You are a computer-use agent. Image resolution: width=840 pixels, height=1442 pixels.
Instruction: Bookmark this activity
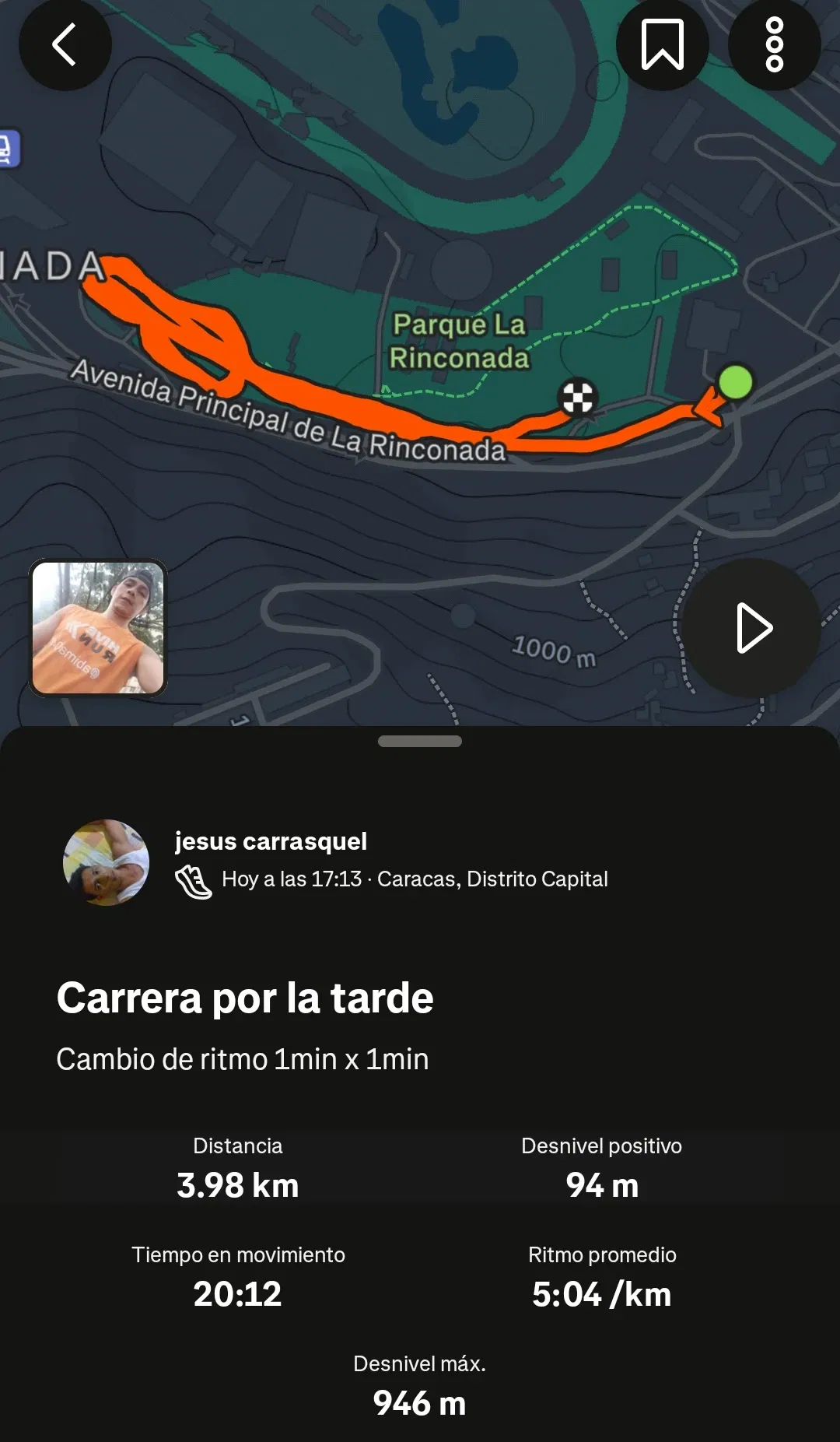coord(662,44)
